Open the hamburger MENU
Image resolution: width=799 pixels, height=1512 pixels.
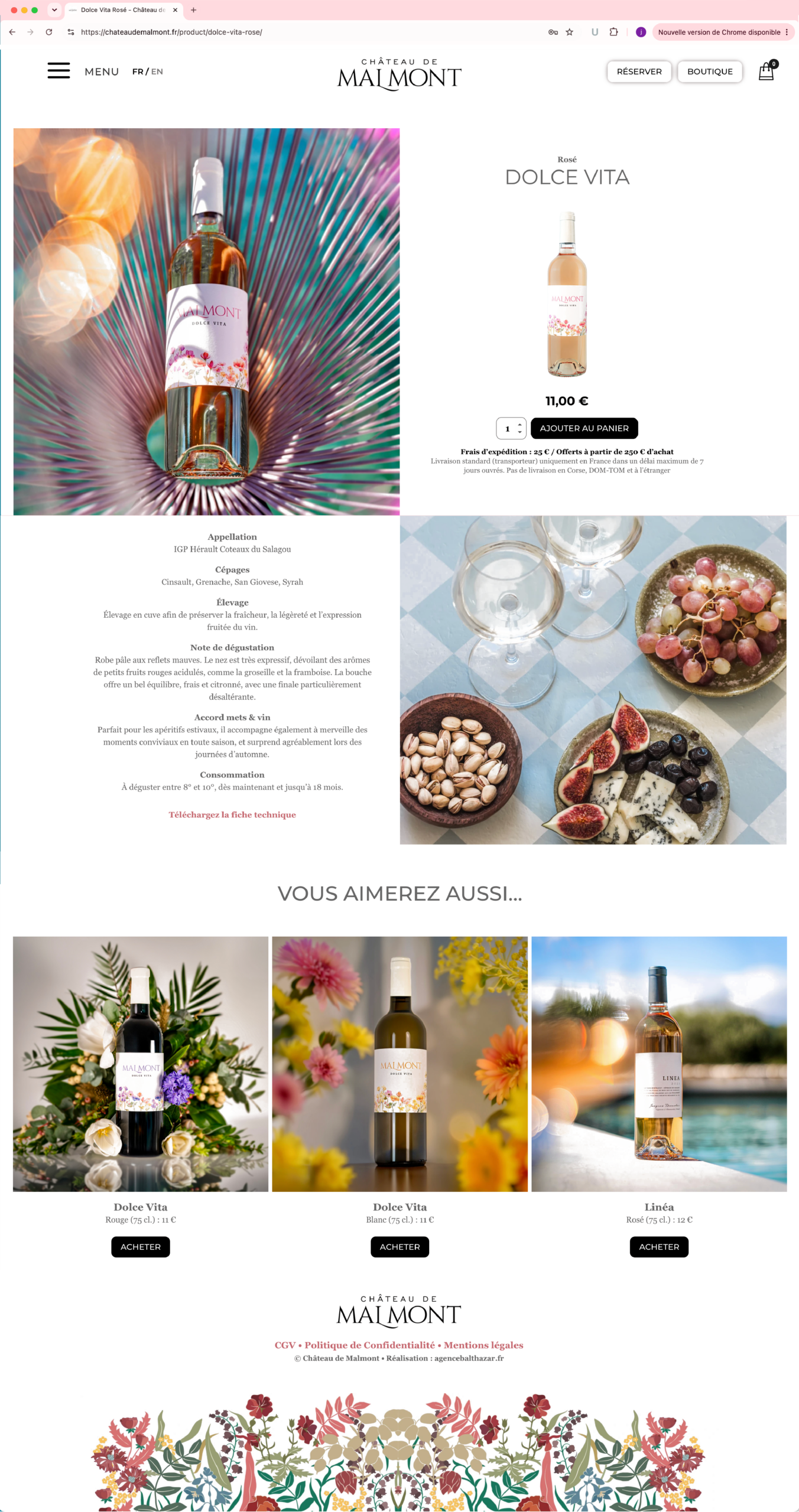59,71
